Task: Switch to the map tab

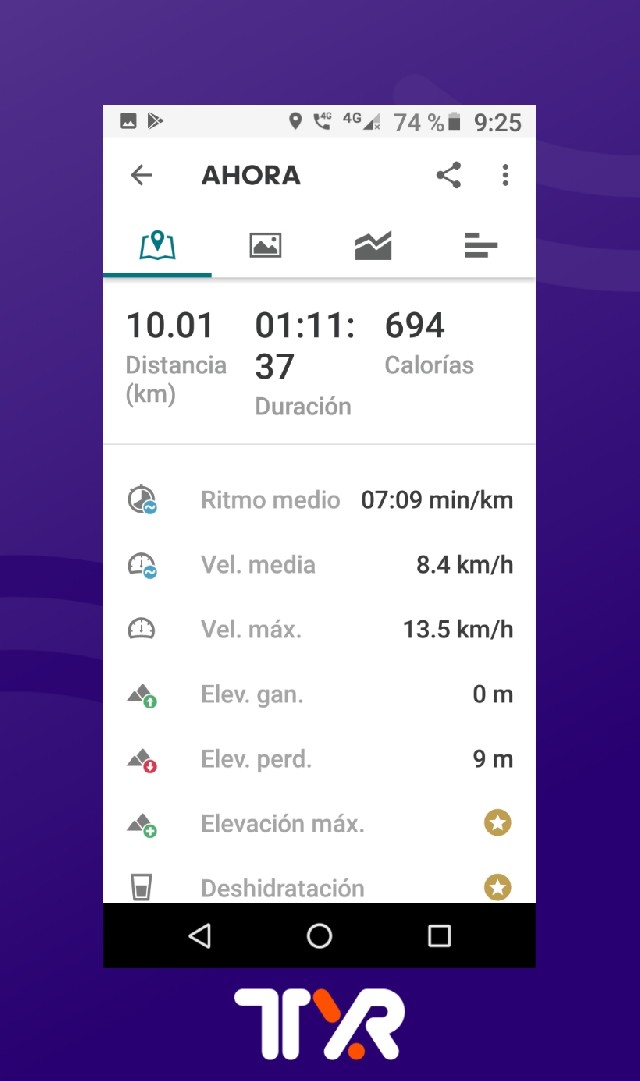Action: [158, 245]
